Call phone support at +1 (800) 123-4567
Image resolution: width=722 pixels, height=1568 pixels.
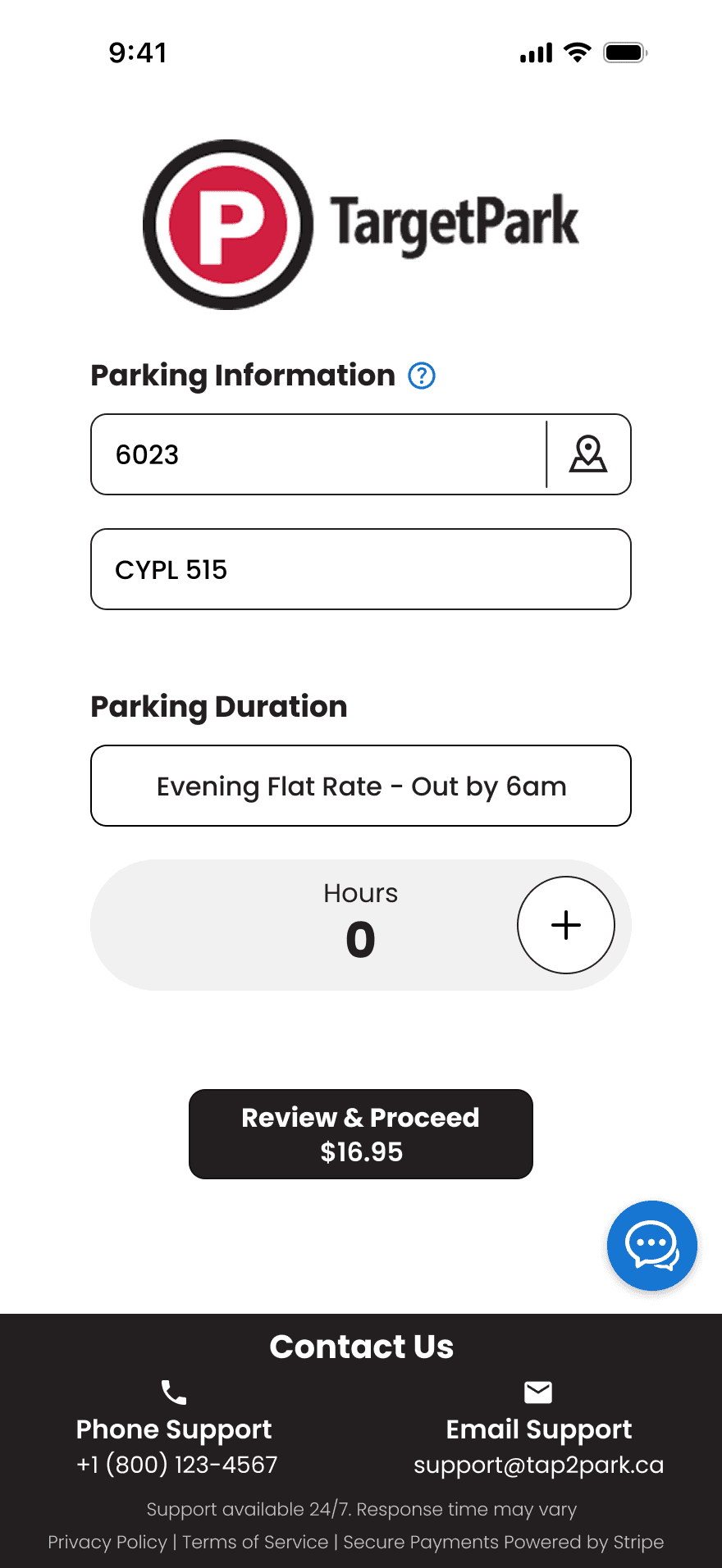click(x=177, y=1465)
